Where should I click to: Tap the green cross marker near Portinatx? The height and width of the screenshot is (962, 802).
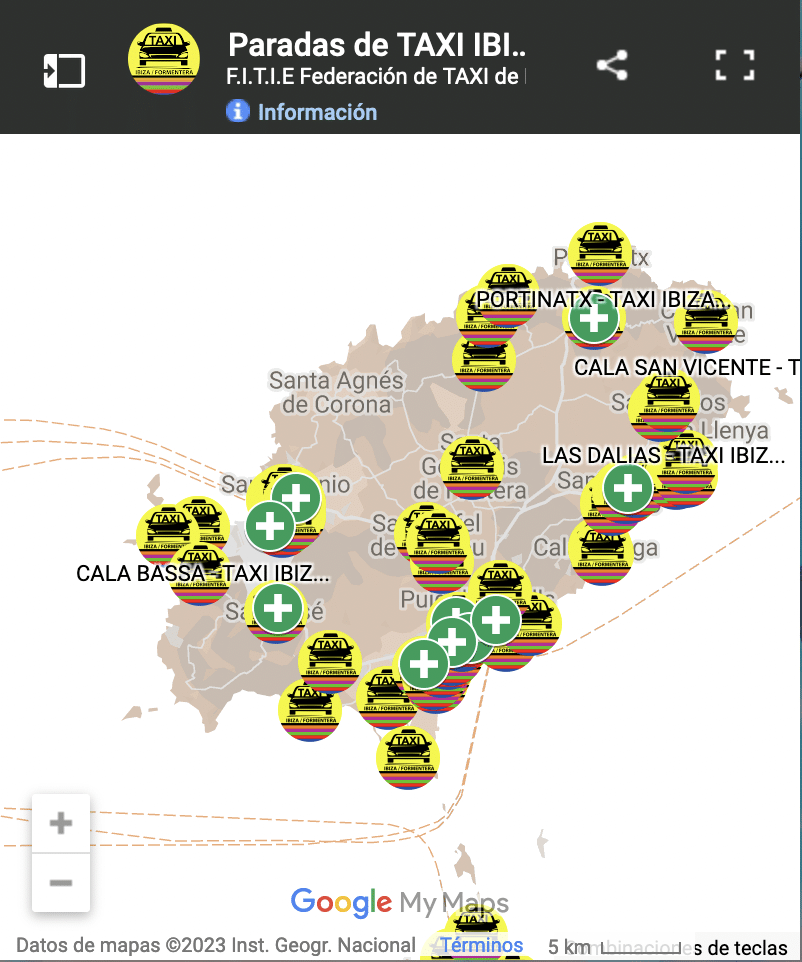tap(594, 320)
